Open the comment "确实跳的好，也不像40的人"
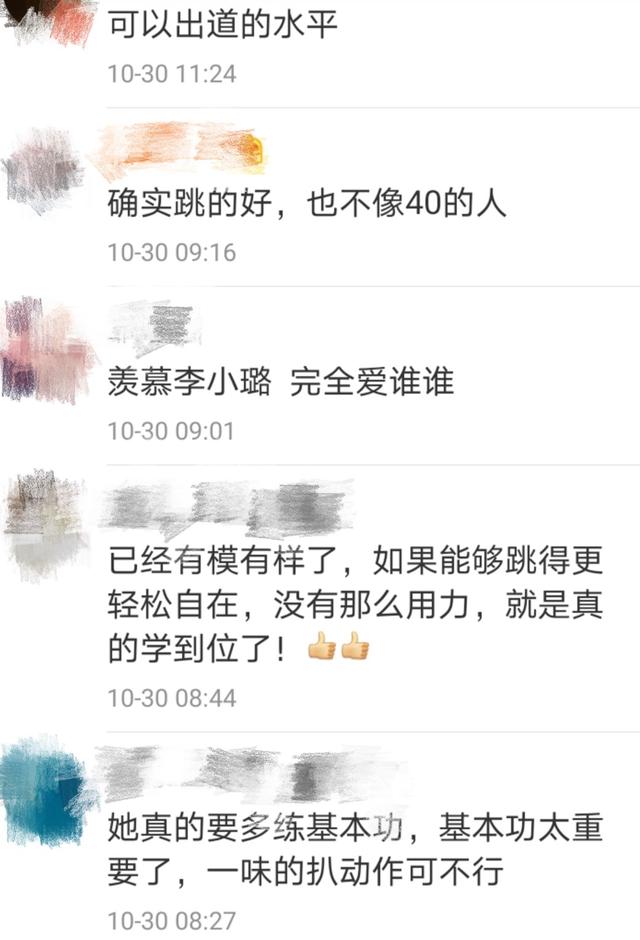Viewport: 640px width, 940px height. tap(307, 204)
